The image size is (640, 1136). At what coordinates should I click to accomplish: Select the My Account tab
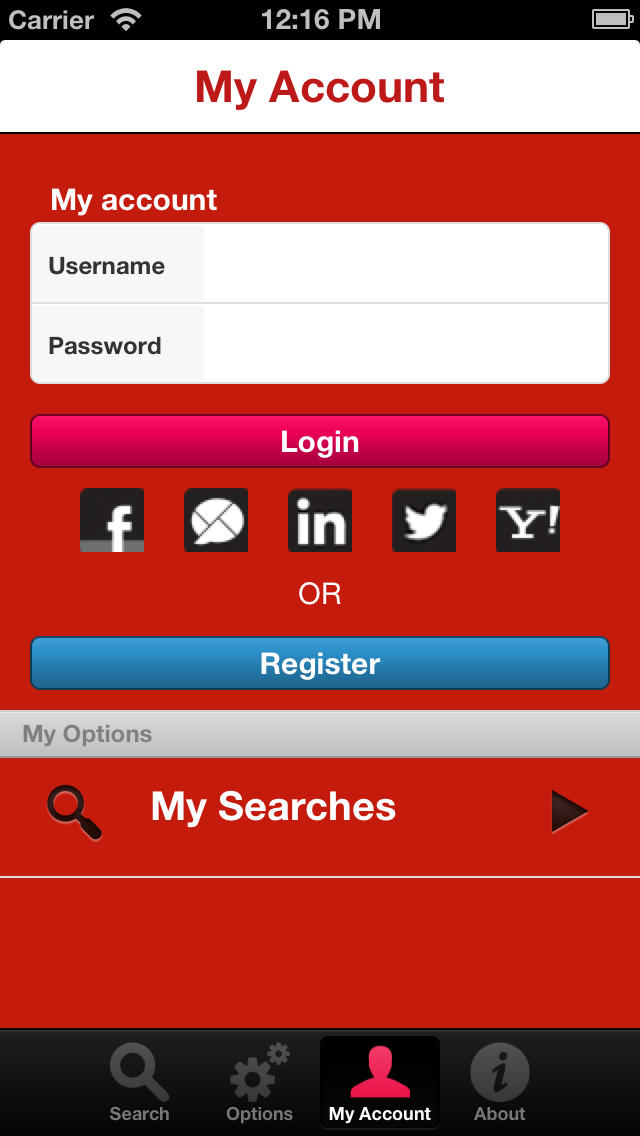(x=380, y=1082)
